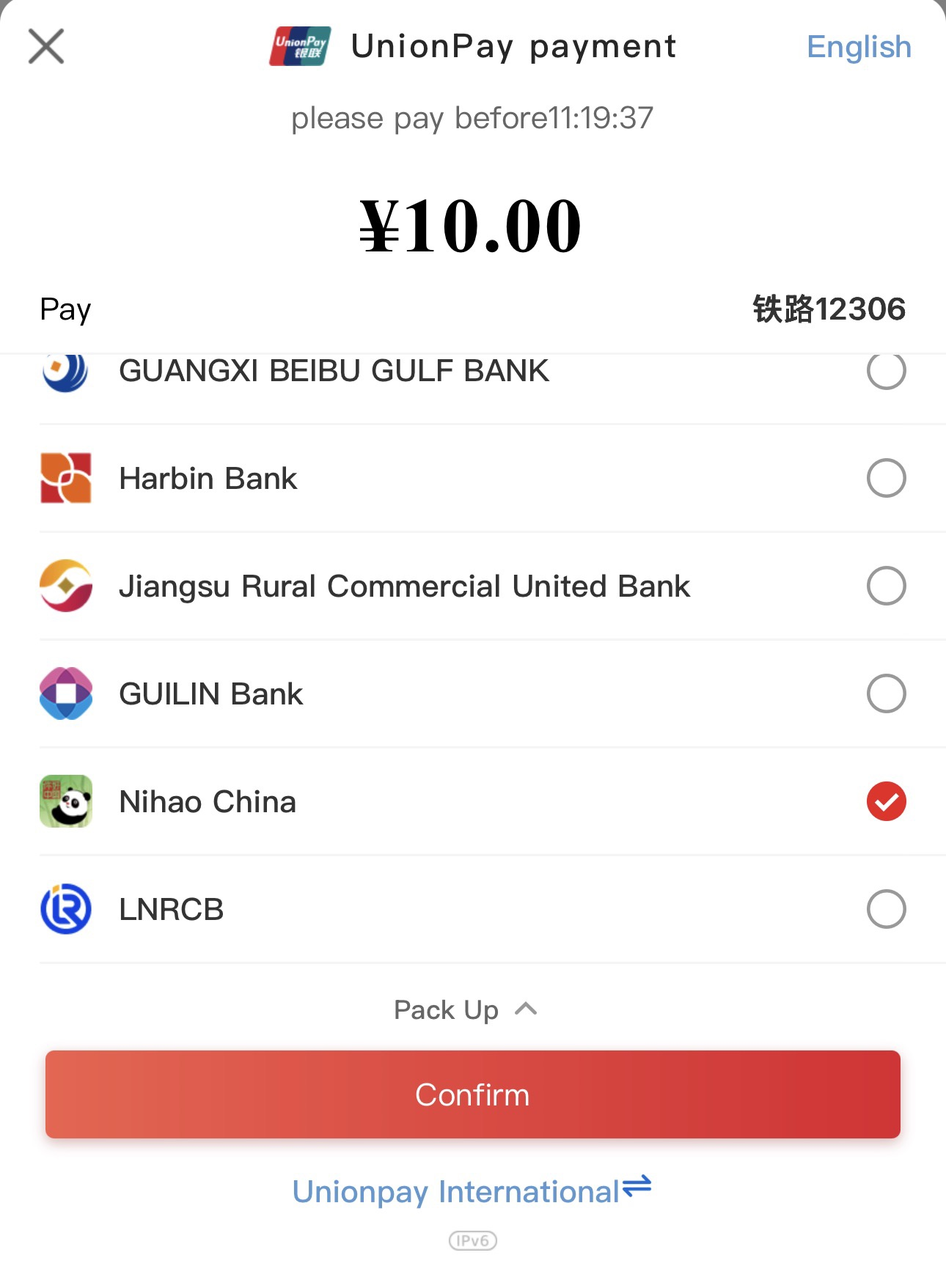Screen dimensions: 946x1288
Task: Switch to Unionpay International
Action: pyautogui.click(x=472, y=1191)
